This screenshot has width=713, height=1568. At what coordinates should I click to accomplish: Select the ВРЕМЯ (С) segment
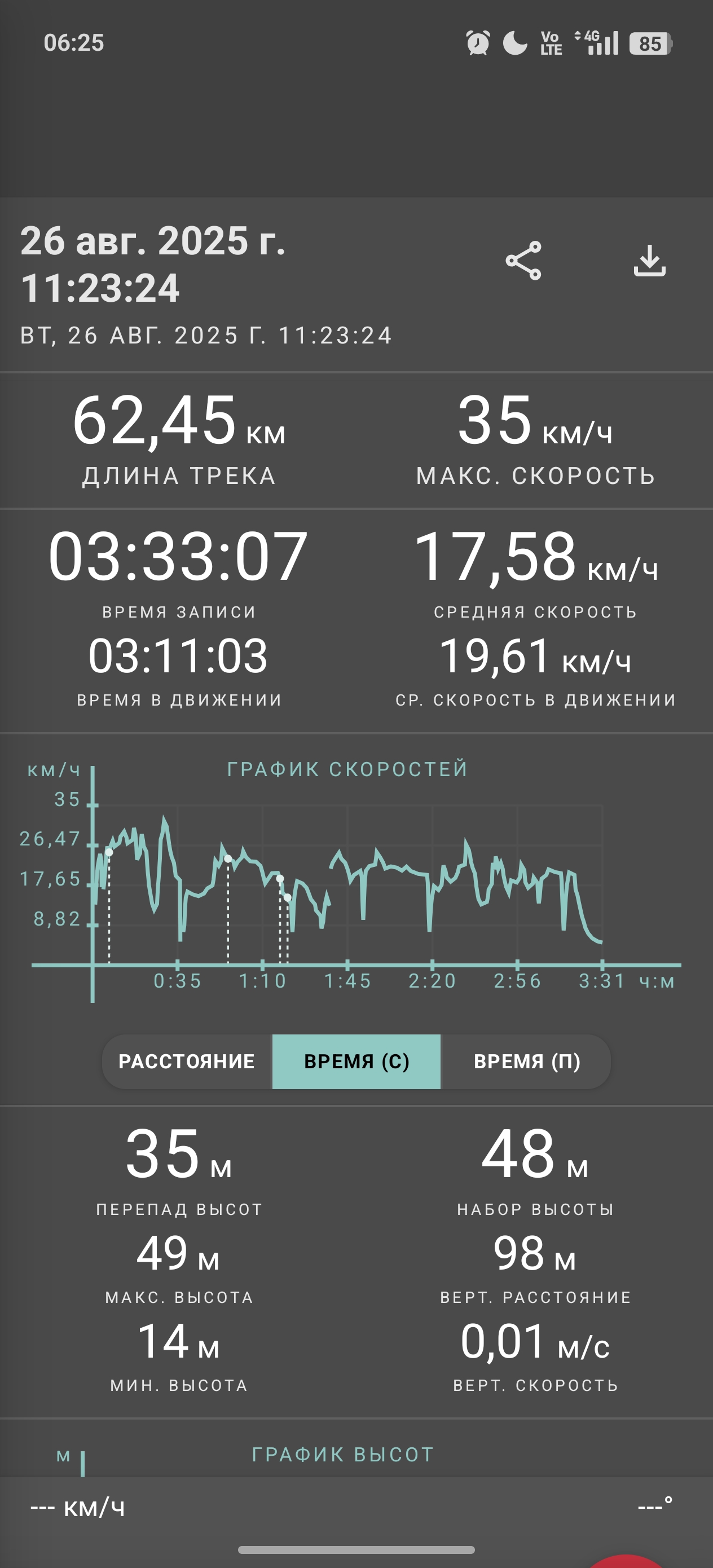[x=356, y=1061]
